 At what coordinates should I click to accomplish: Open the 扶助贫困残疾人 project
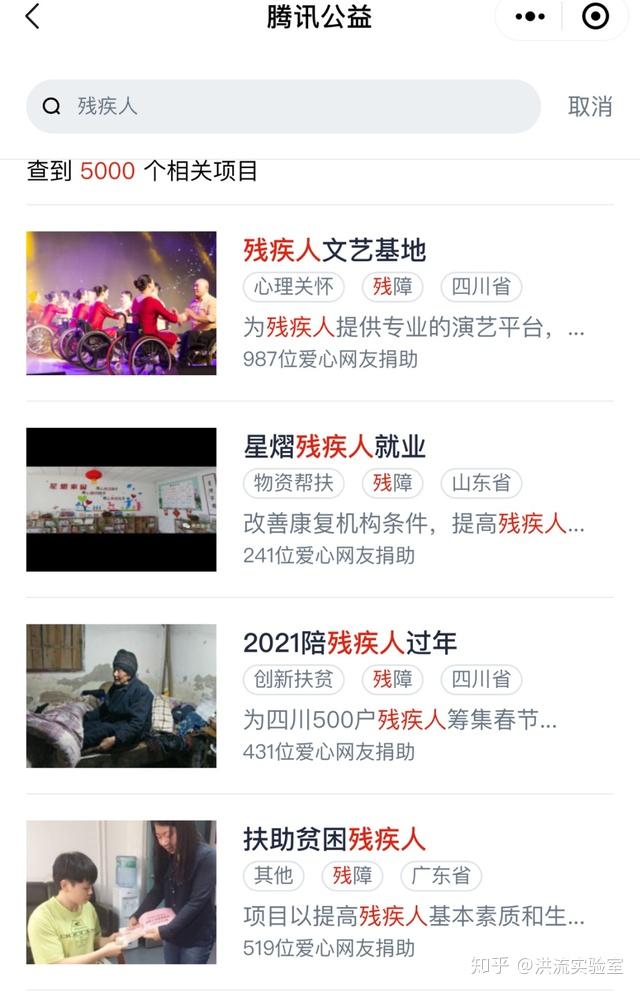(335, 838)
